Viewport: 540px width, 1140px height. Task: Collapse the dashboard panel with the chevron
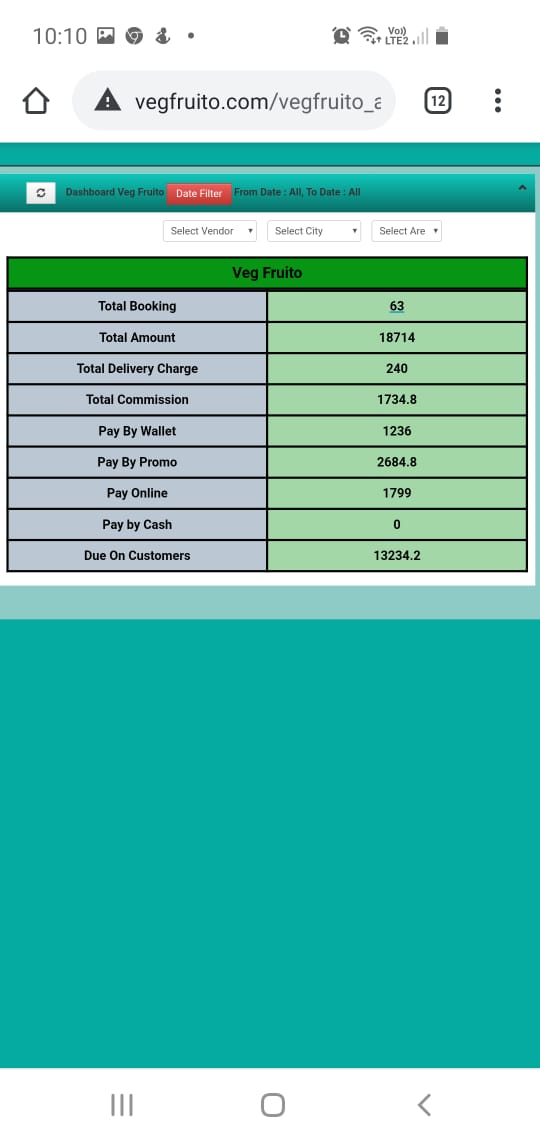pyautogui.click(x=522, y=188)
